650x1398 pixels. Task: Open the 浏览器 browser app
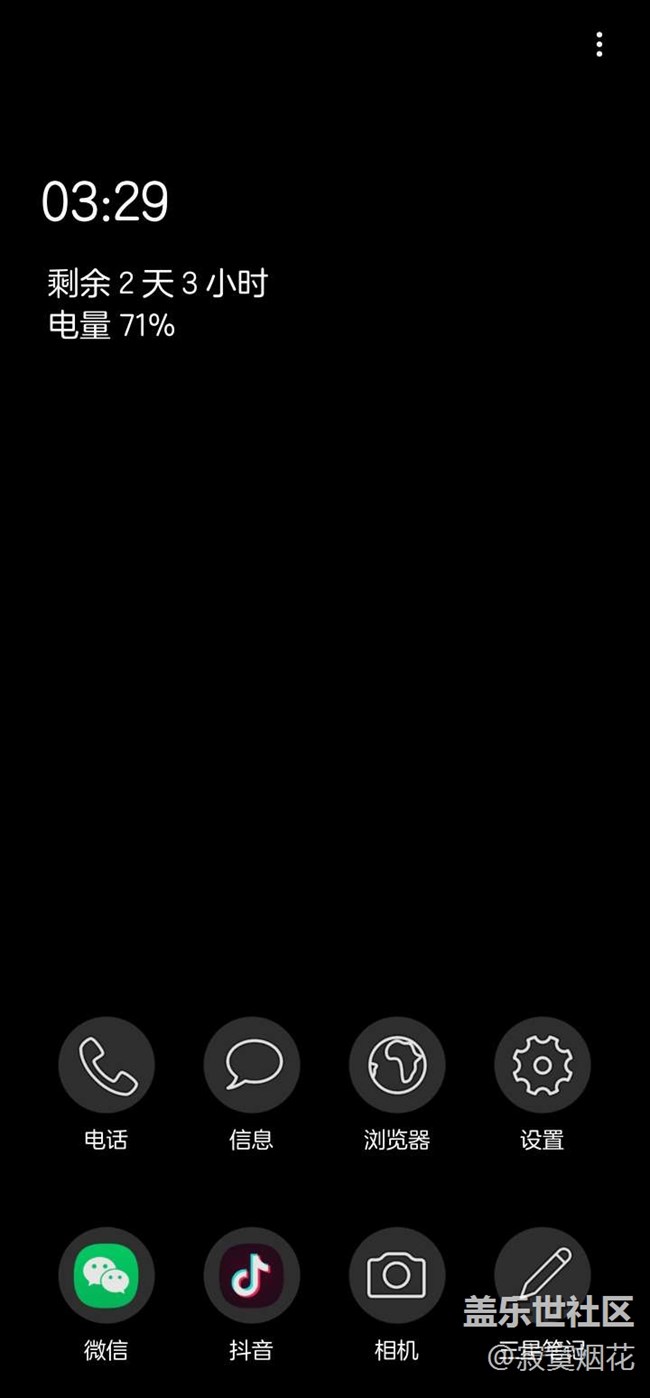click(x=397, y=1066)
